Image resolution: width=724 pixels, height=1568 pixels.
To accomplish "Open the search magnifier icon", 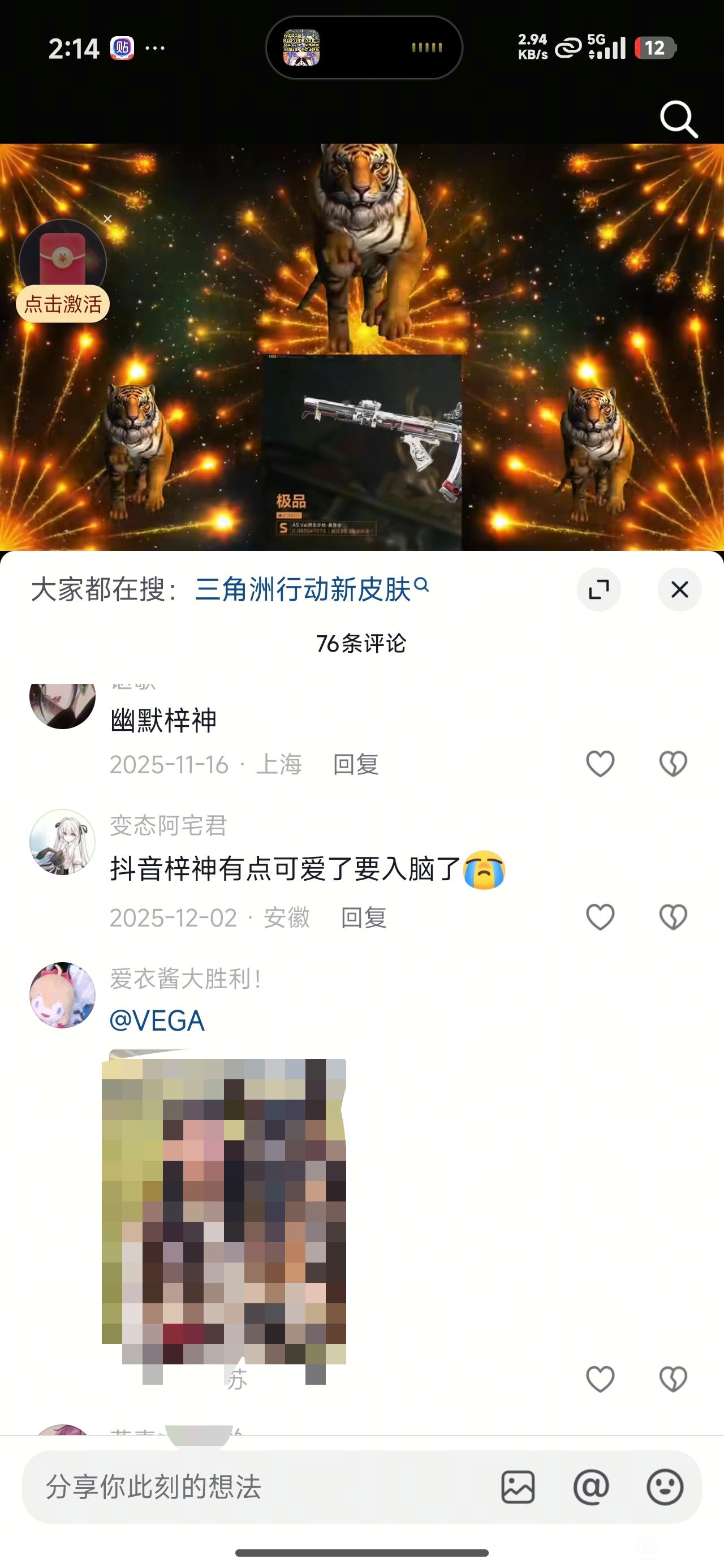I will point(679,119).
